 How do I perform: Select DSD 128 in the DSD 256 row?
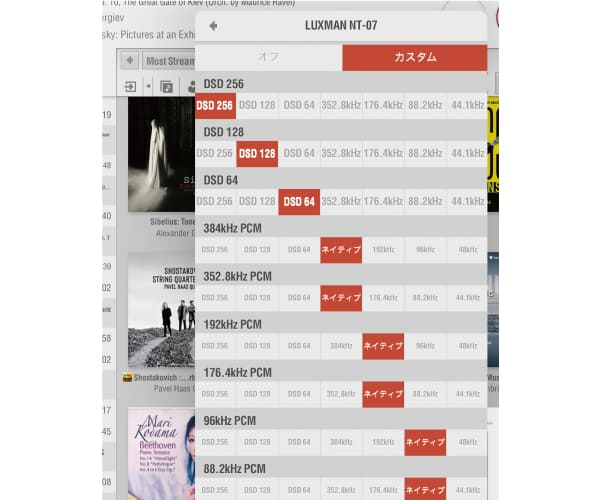coord(257,105)
